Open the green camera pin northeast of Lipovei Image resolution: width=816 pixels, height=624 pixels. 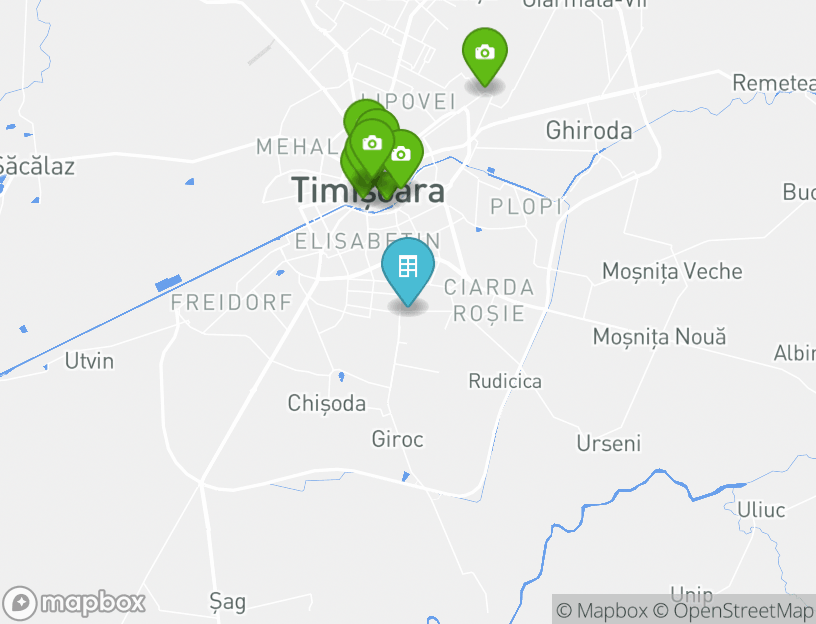coord(484,53)
